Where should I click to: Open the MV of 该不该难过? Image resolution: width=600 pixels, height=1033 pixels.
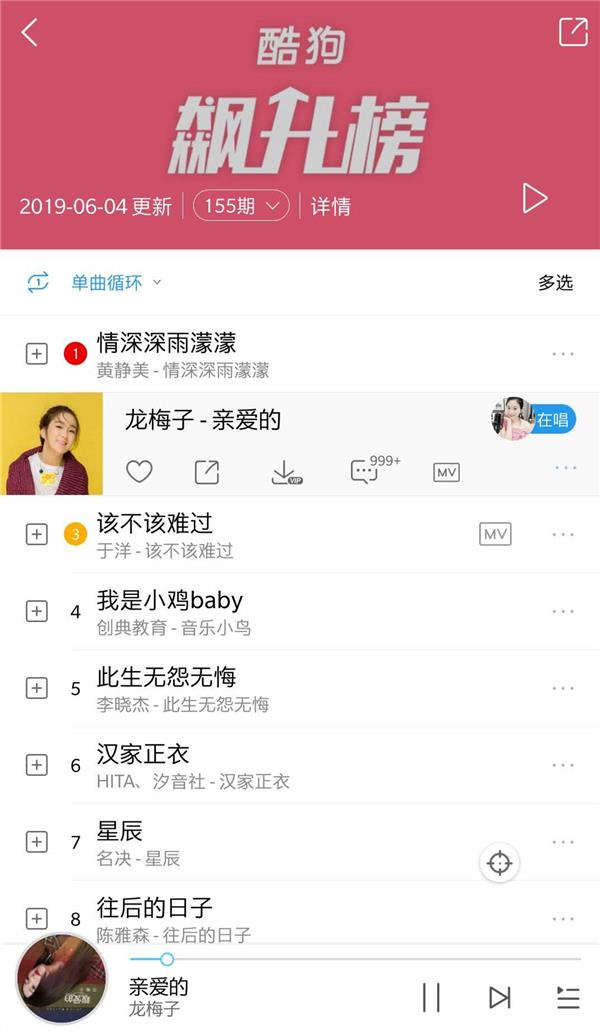click(x=495, y=534)
